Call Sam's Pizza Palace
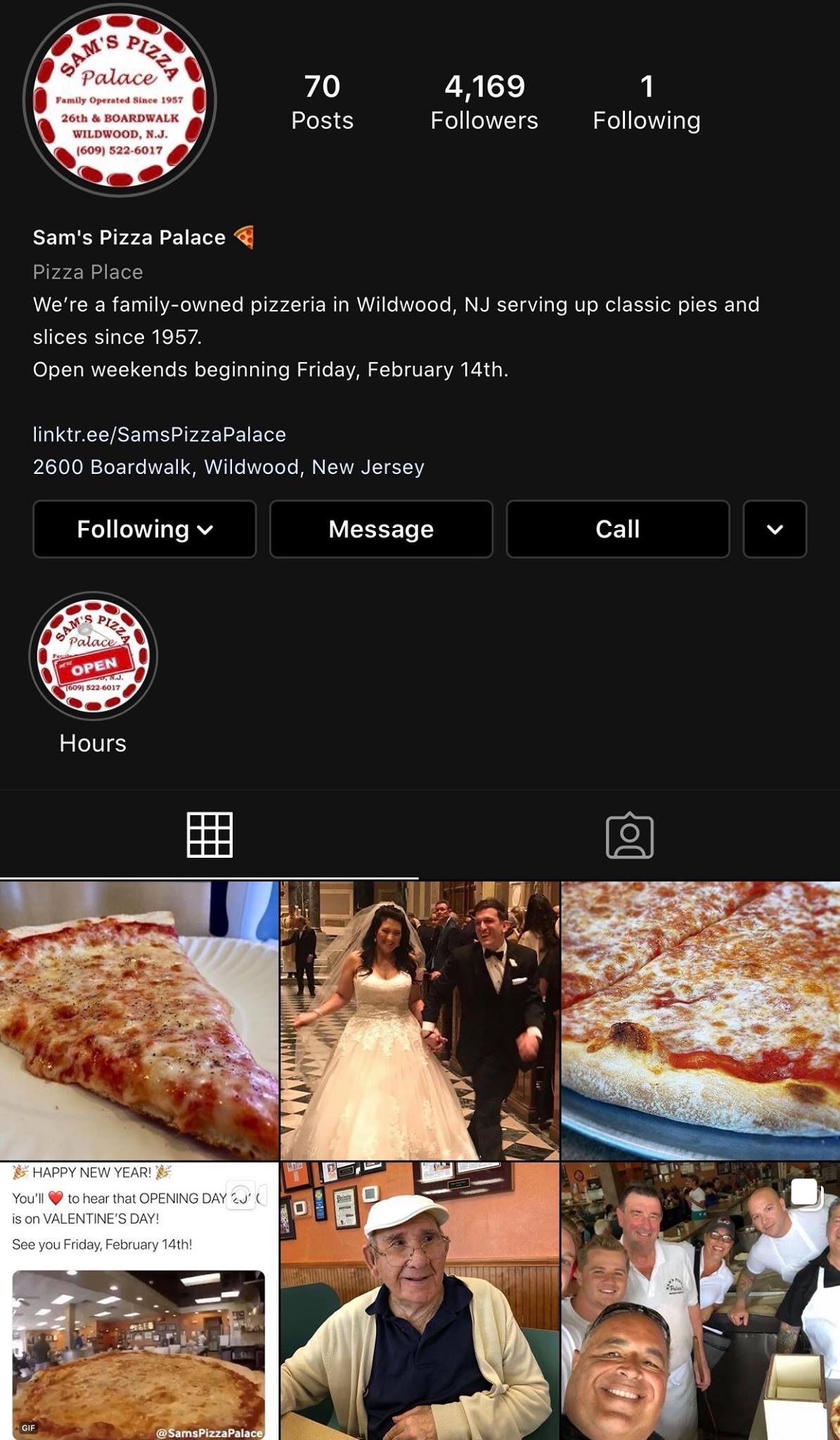Screen dimensions: 840x1440 617,529
